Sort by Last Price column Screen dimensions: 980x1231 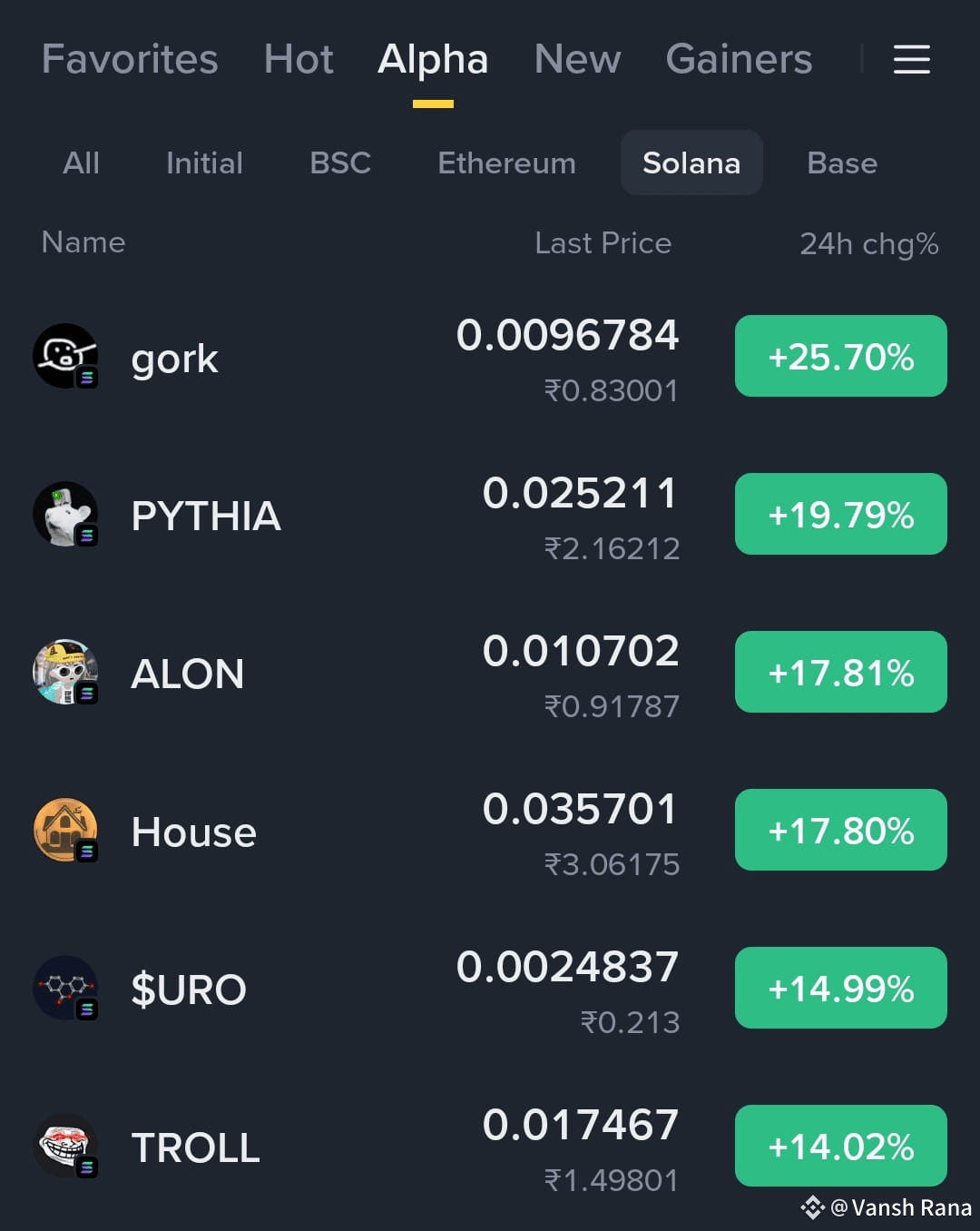(x=602, y=242)
